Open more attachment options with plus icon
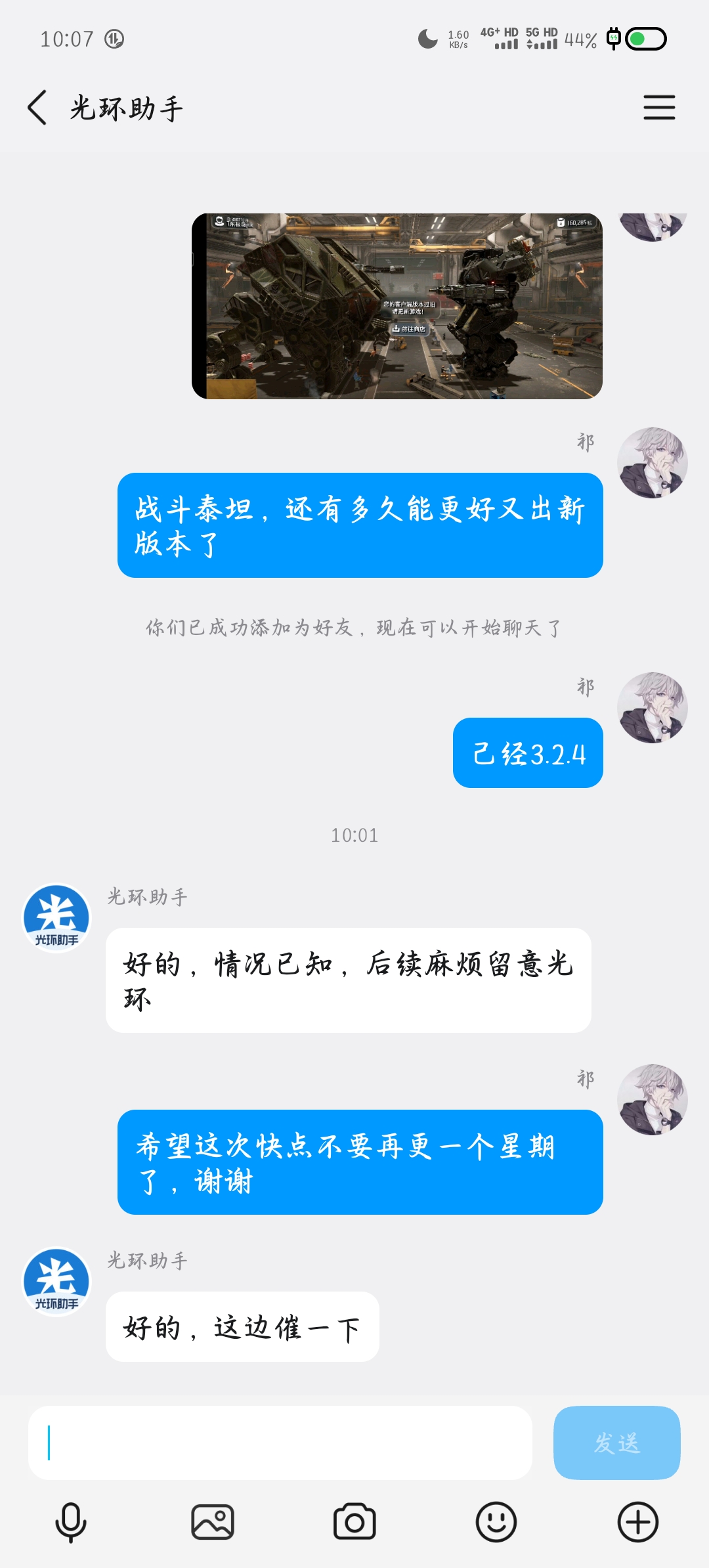Viewport: 709px width, 1568px height. click(638, 1522)
